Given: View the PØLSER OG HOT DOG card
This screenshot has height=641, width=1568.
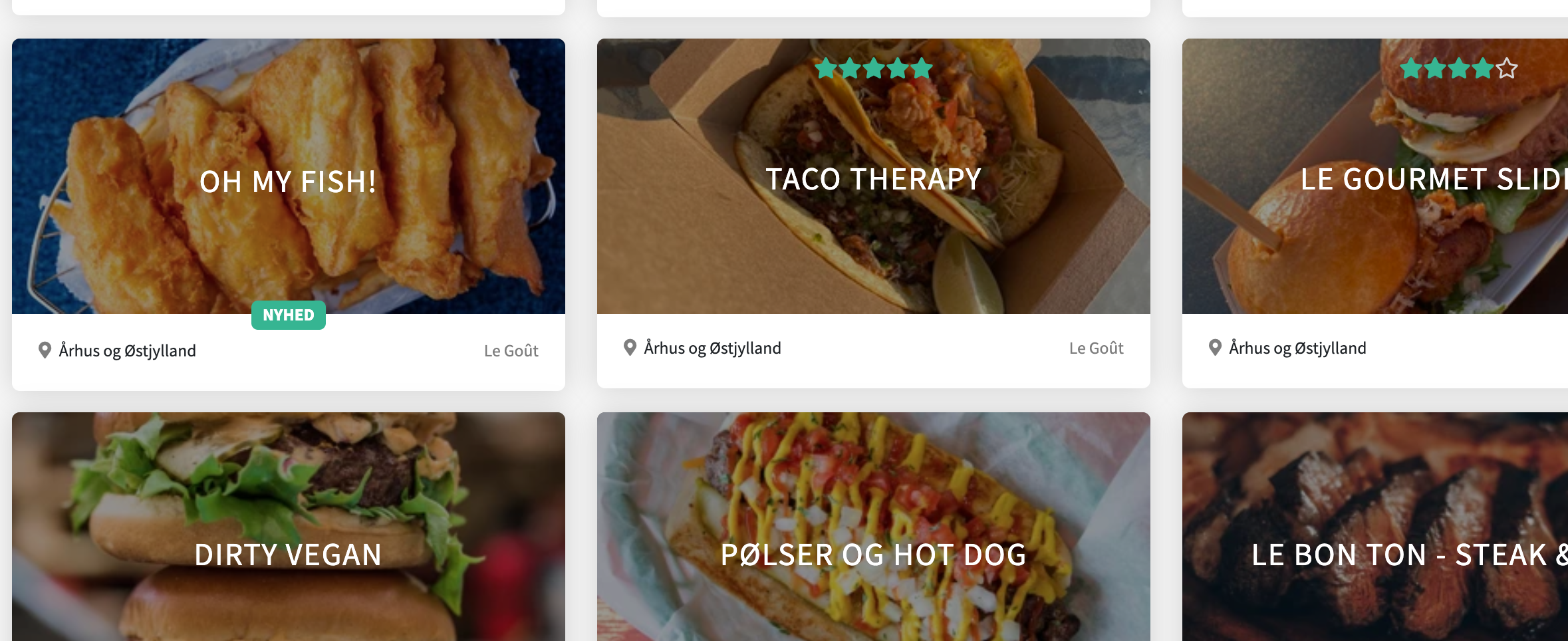Looking at the screenshot, I should pos(873,555).
